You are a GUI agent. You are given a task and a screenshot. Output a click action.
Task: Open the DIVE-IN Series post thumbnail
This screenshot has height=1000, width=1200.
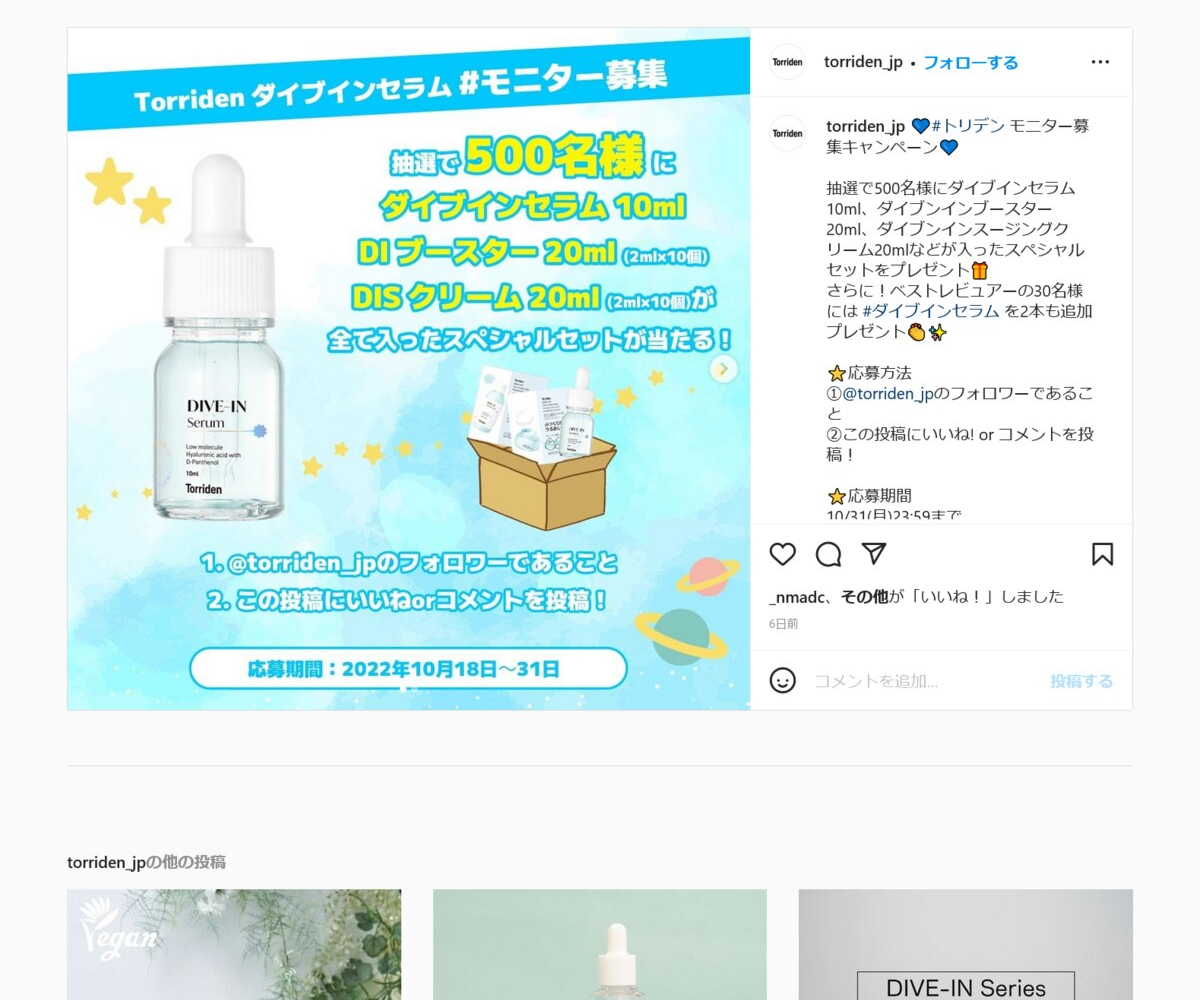965,944
